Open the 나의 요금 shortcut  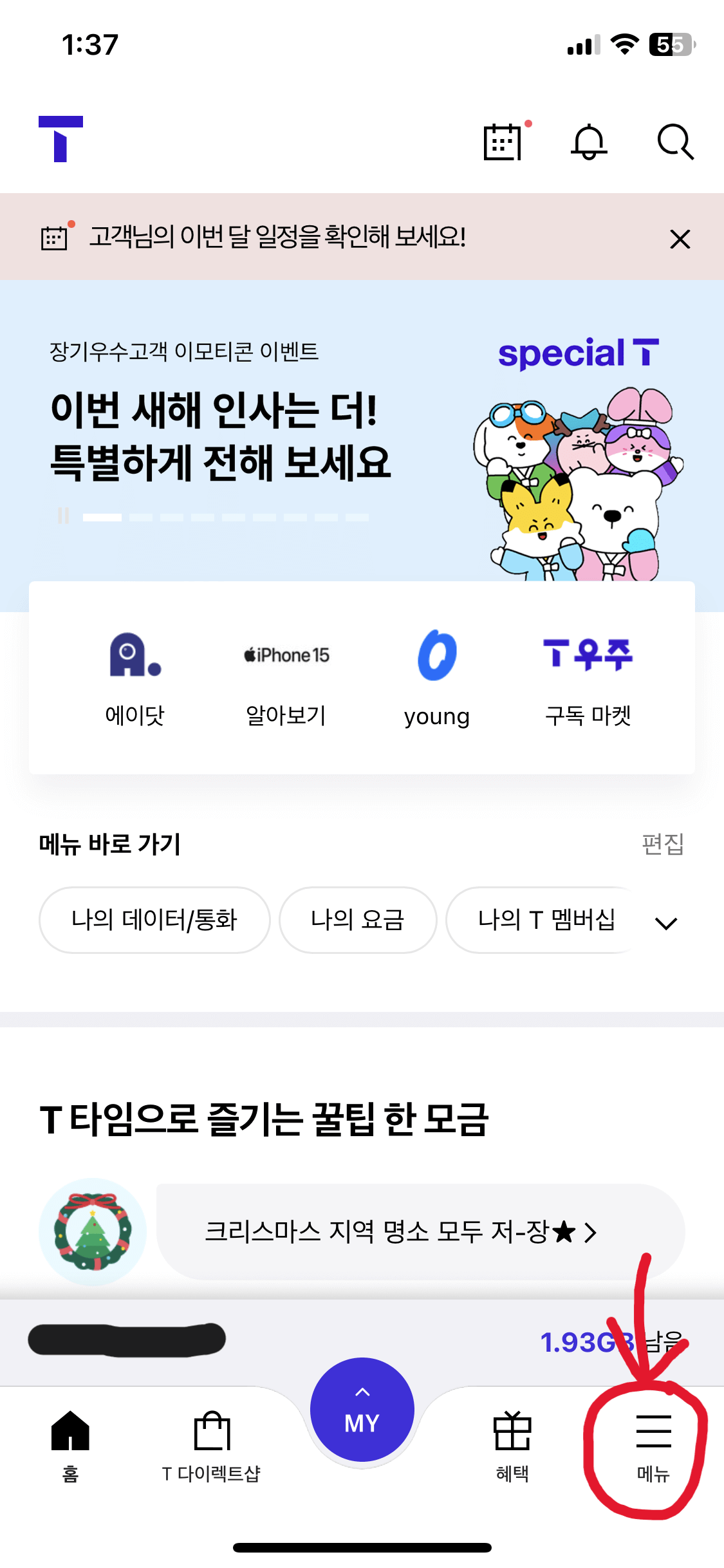tap(358, 920)
